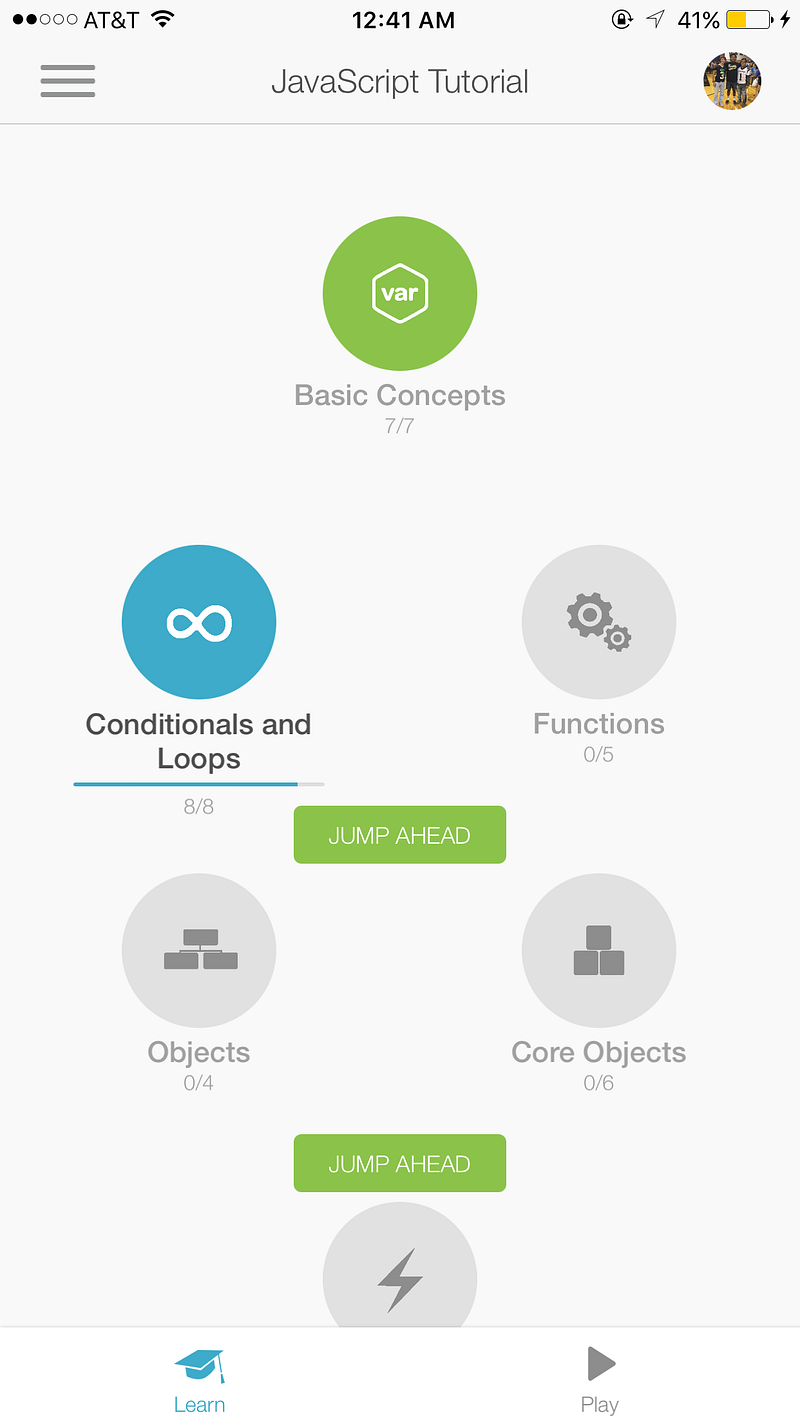Image resolution: width=800 pixels, height=1422 pixels.
Task: Tap Jump Ahead button below Objects
Action: pyautogui.click(x=399, y=1163)
